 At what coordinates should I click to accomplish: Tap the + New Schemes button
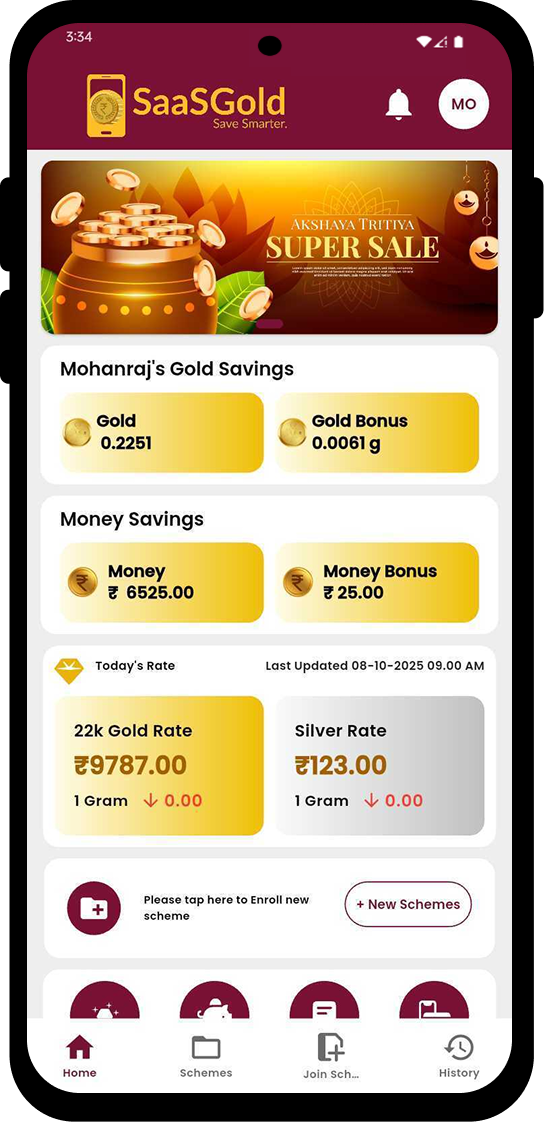click(x=408, y=904)
